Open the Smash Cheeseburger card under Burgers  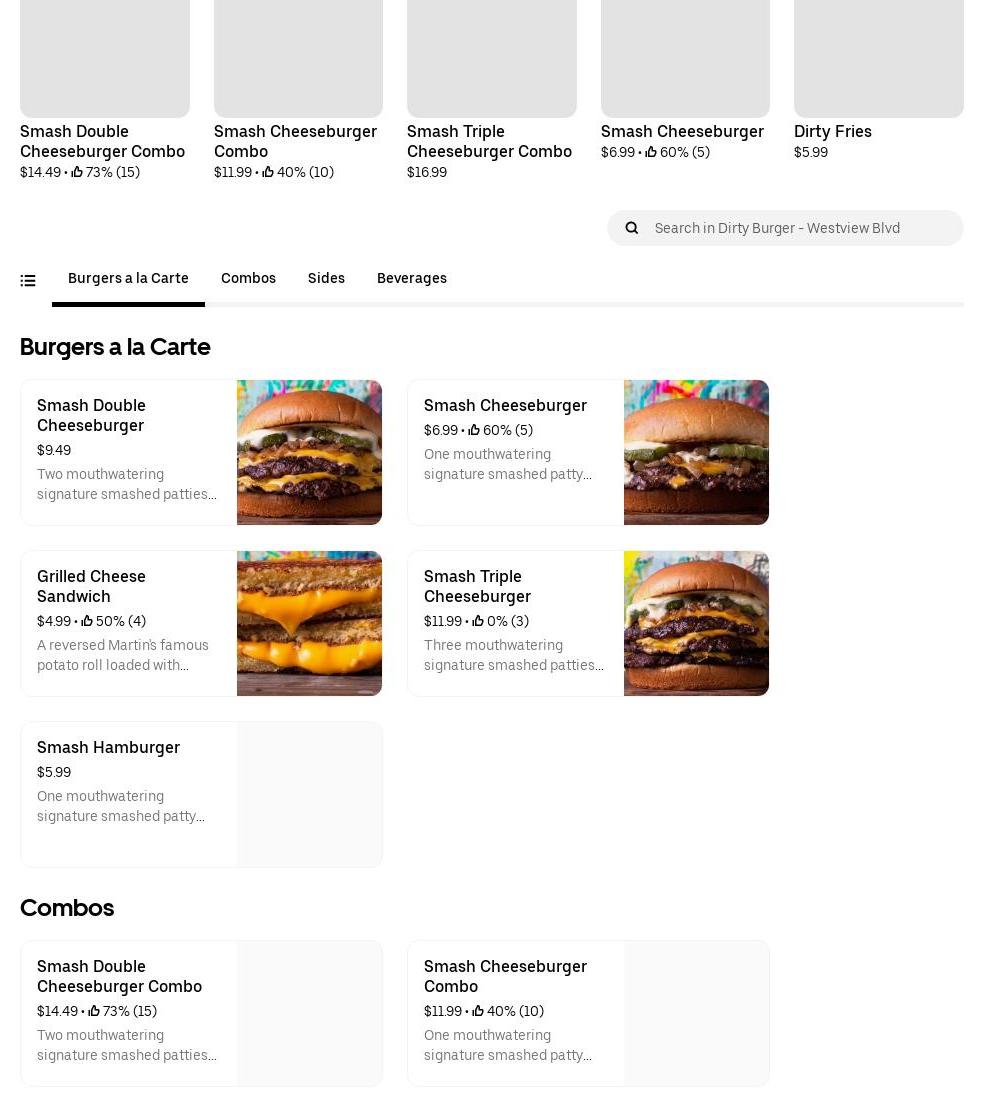(588, 452)
